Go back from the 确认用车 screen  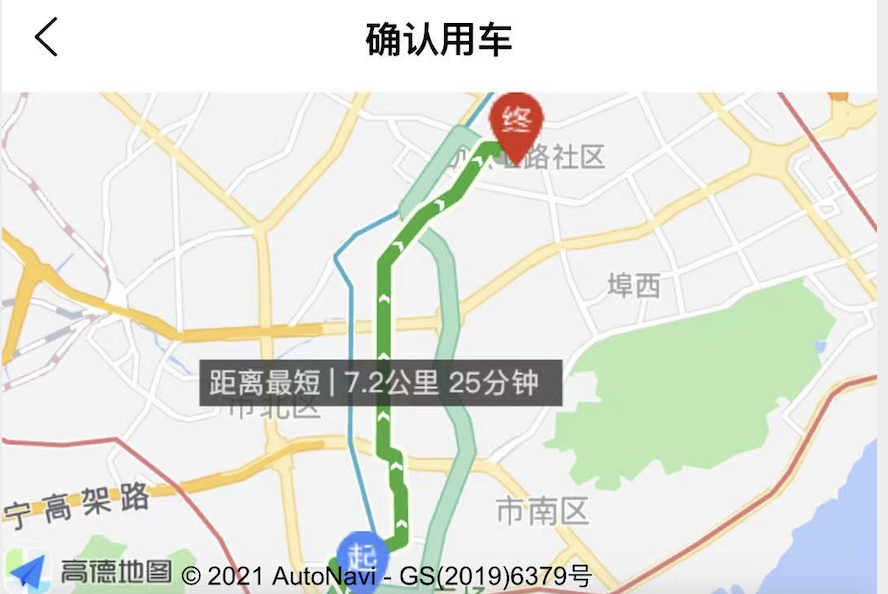point(46,37)
